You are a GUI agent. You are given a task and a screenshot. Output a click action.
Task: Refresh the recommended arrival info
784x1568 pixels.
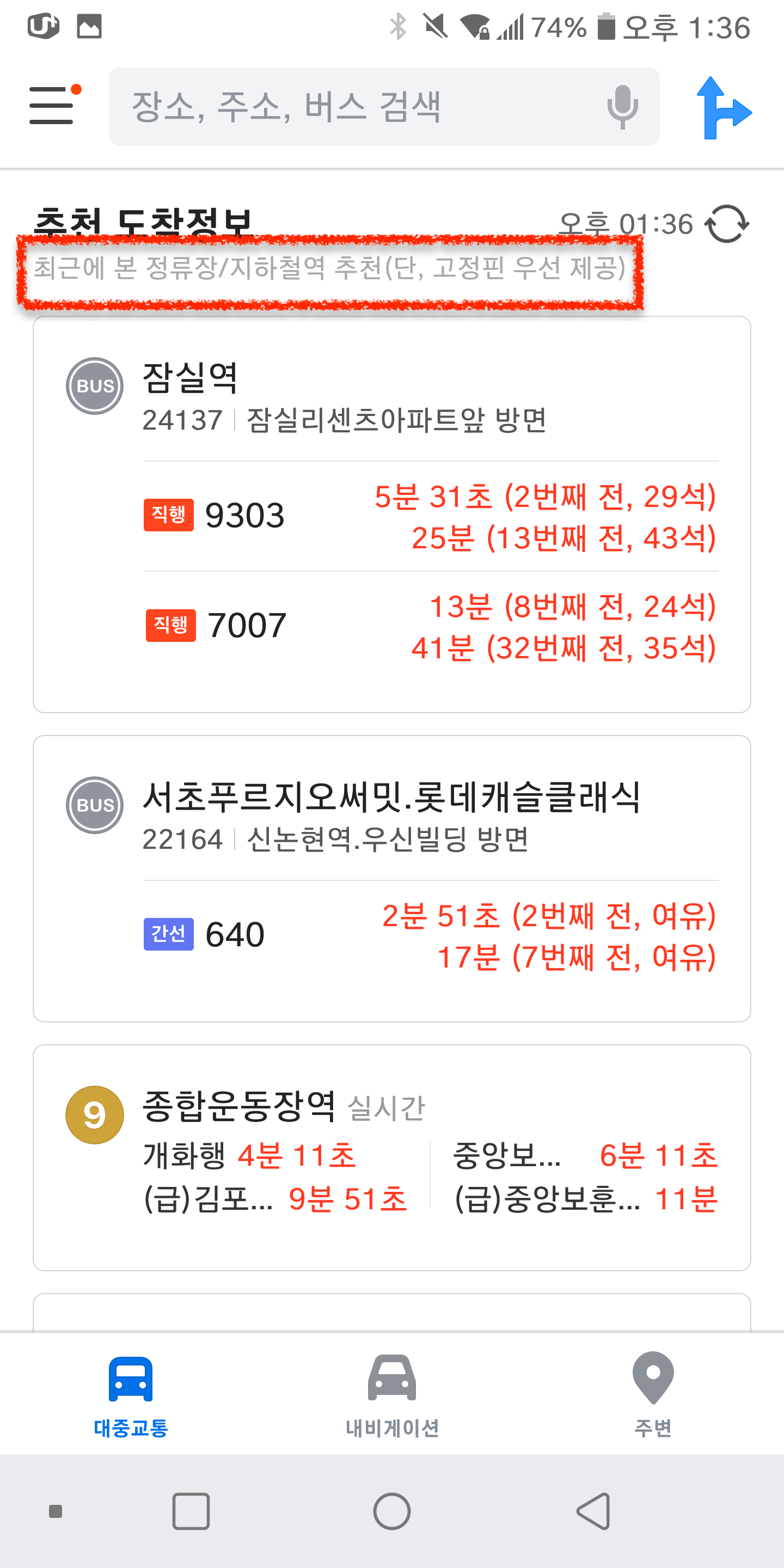coord(727,224)
